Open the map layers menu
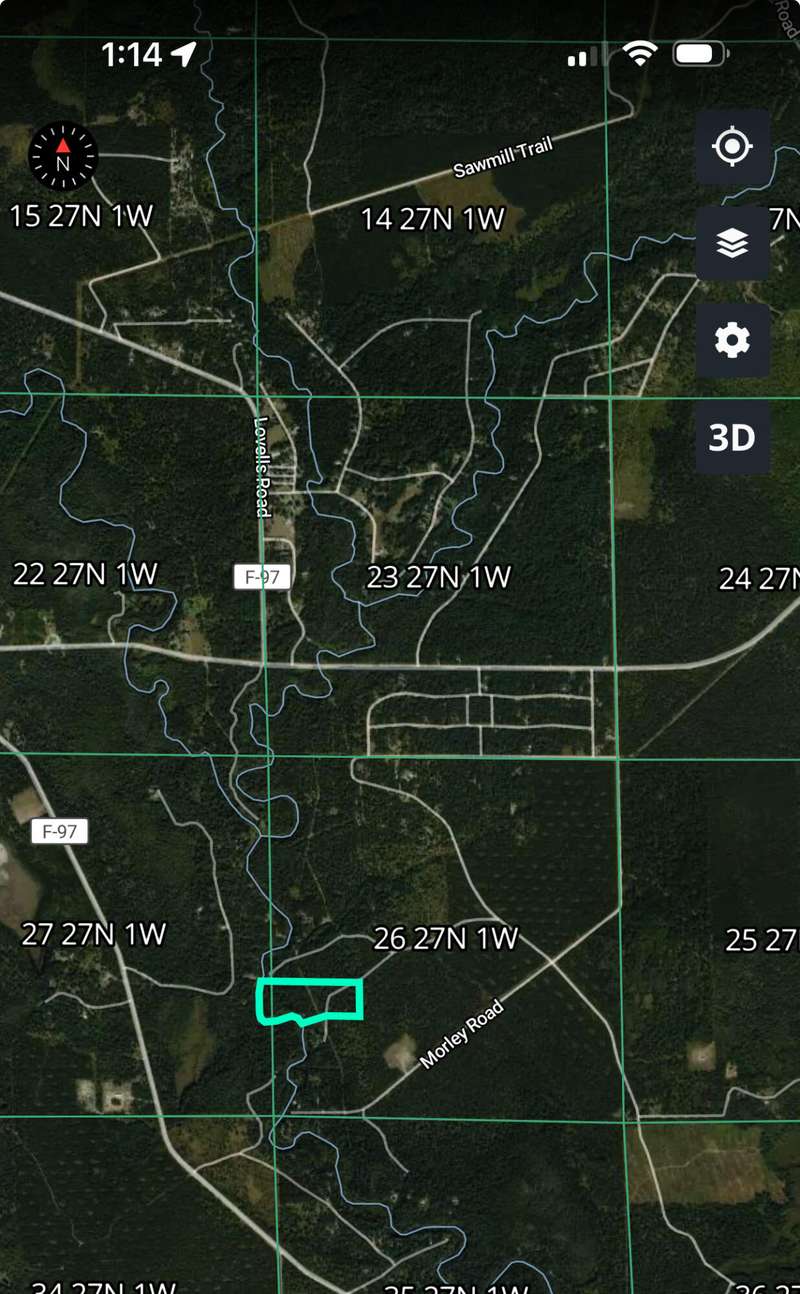 732,243
